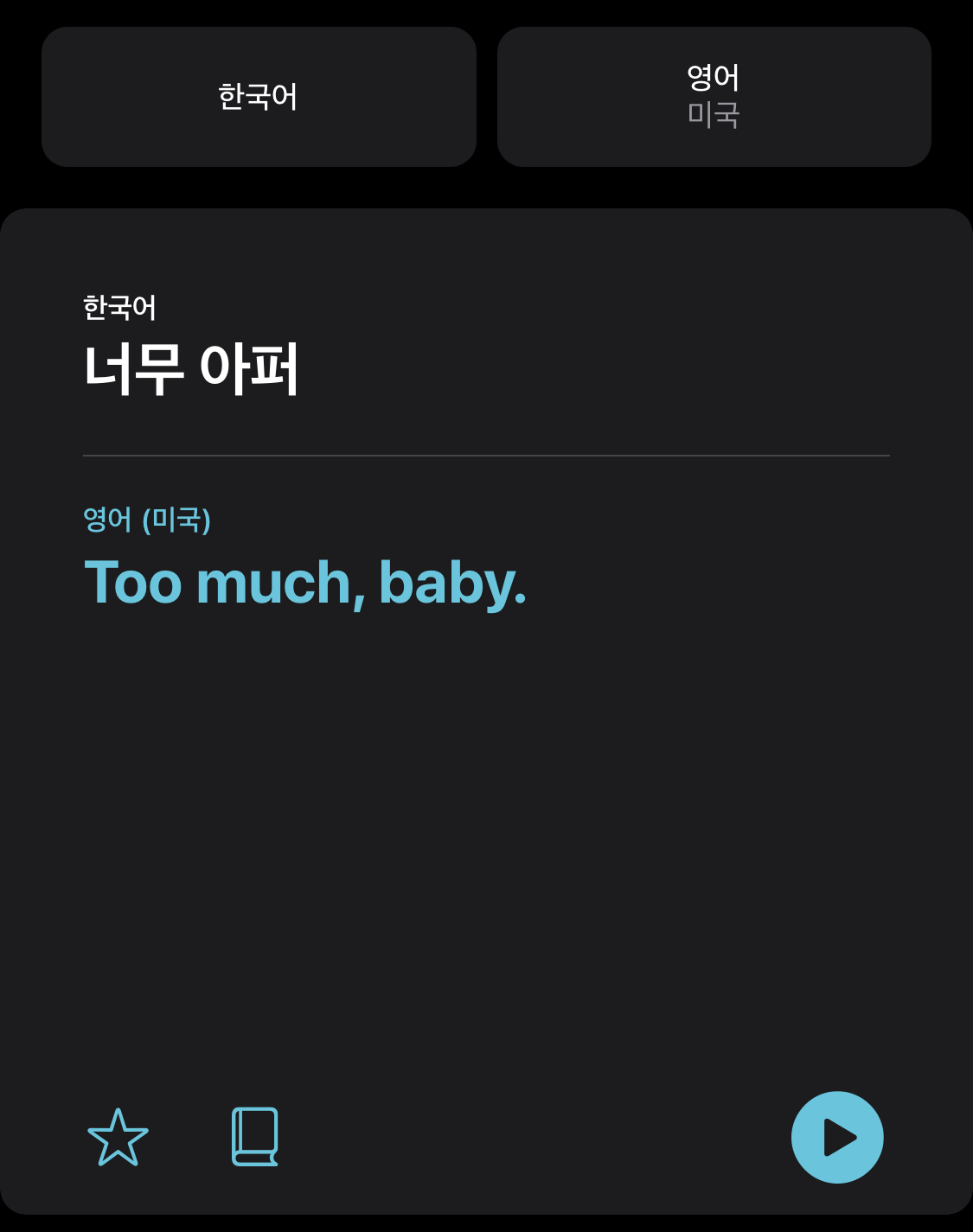Open the 한국어 source language selector
The image size is (973, 1232).
coord(259,97)
